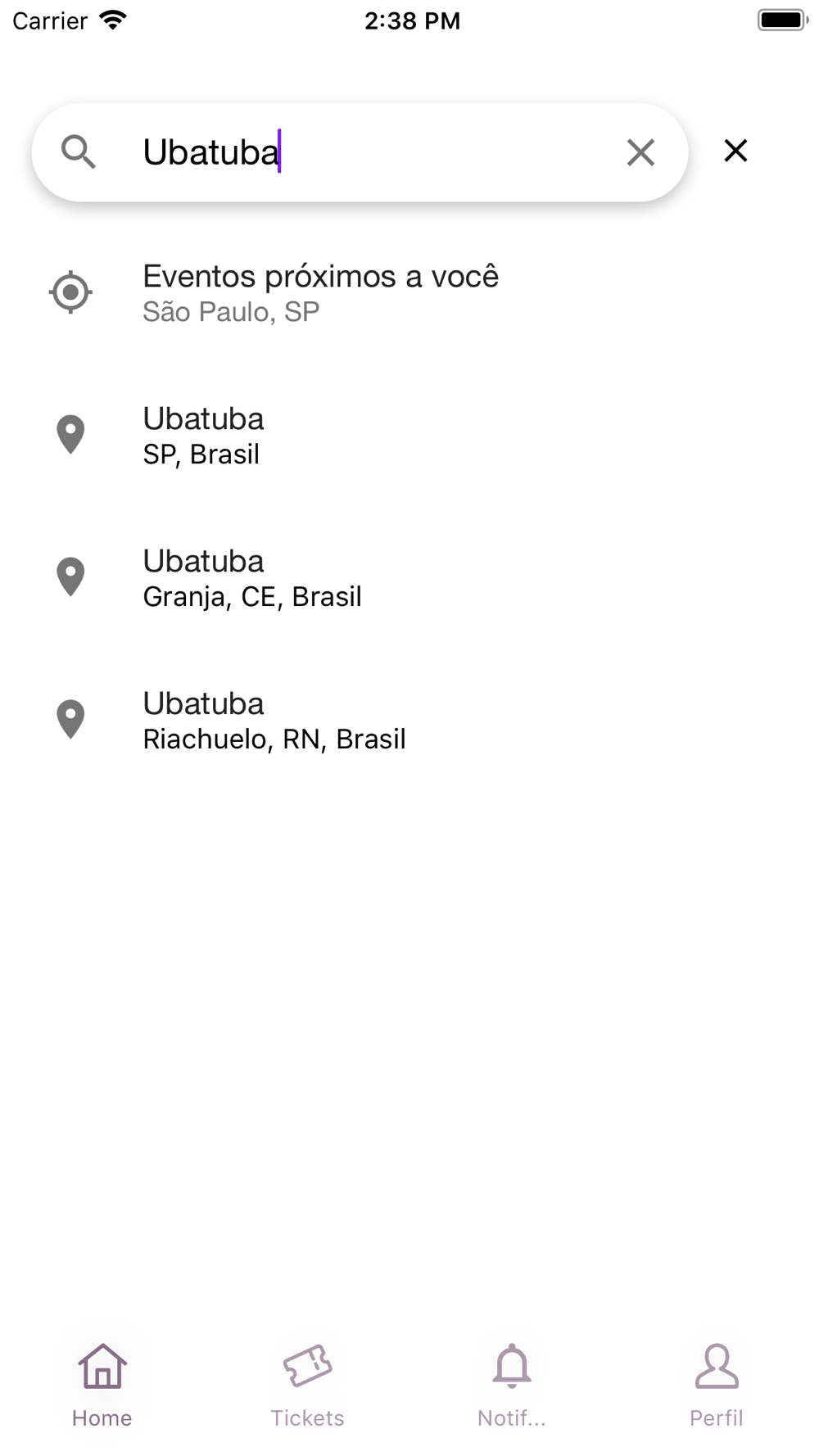The width and height of the screenshot is (819, 1456).
Task: Open the Notif... bell tab
Action: click(x=512, y=1384)
